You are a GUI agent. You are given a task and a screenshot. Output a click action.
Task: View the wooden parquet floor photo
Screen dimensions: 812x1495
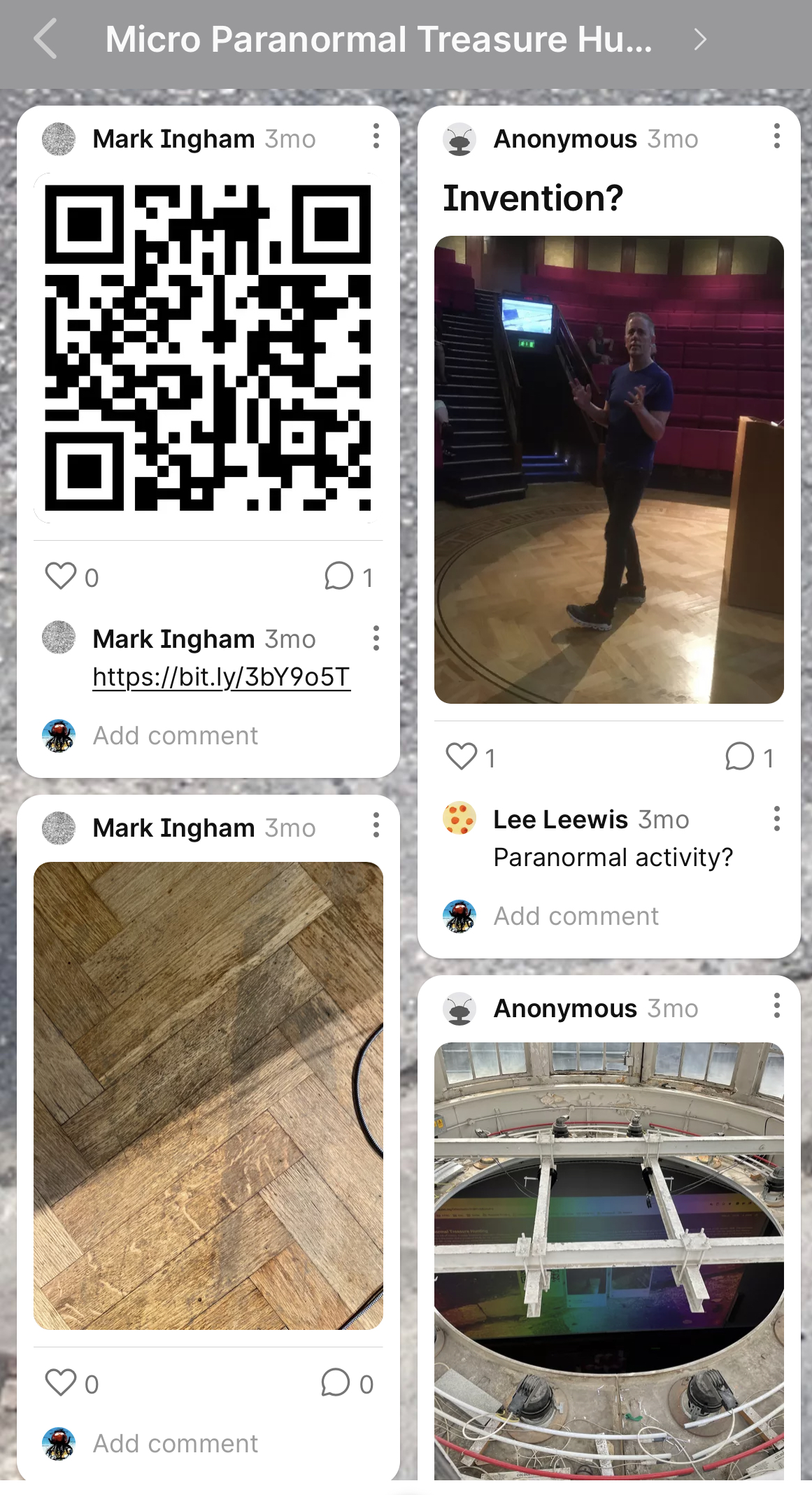208,1096
